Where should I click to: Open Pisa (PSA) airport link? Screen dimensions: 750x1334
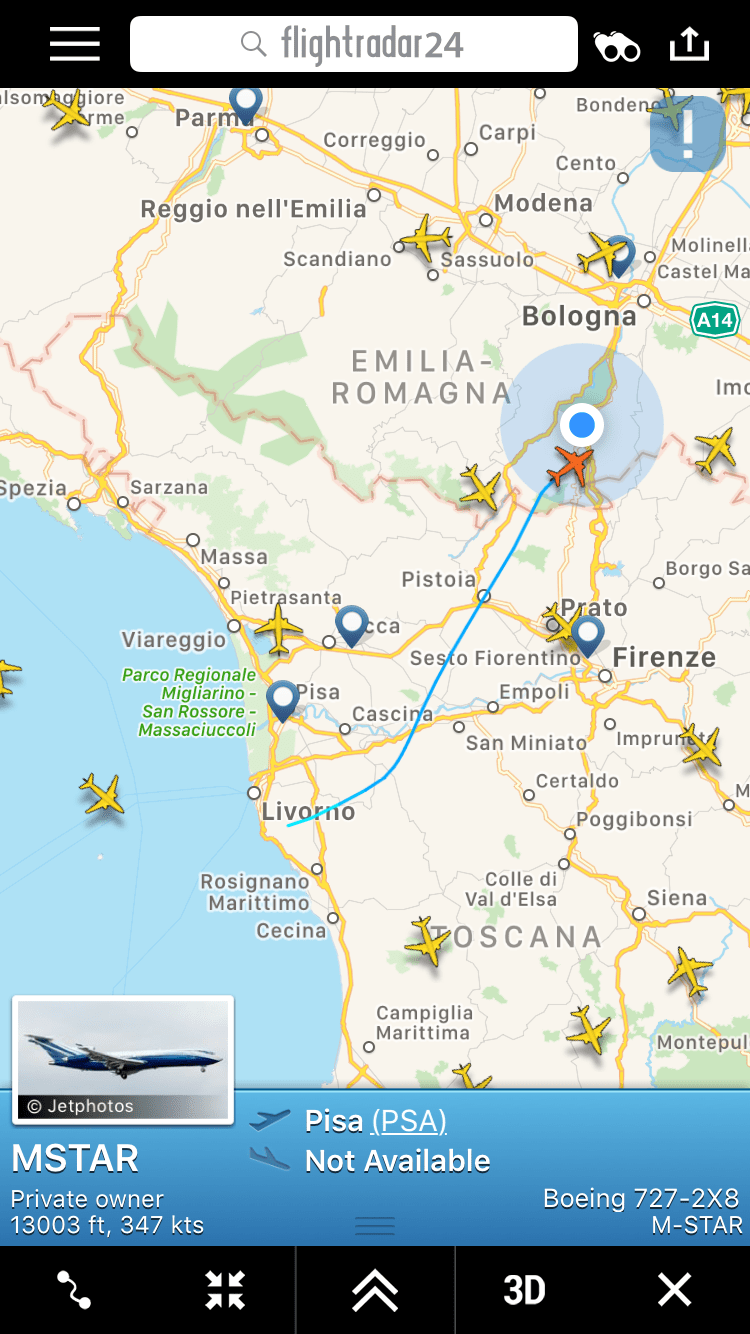pyautogui.click(x=409, y=1121)
